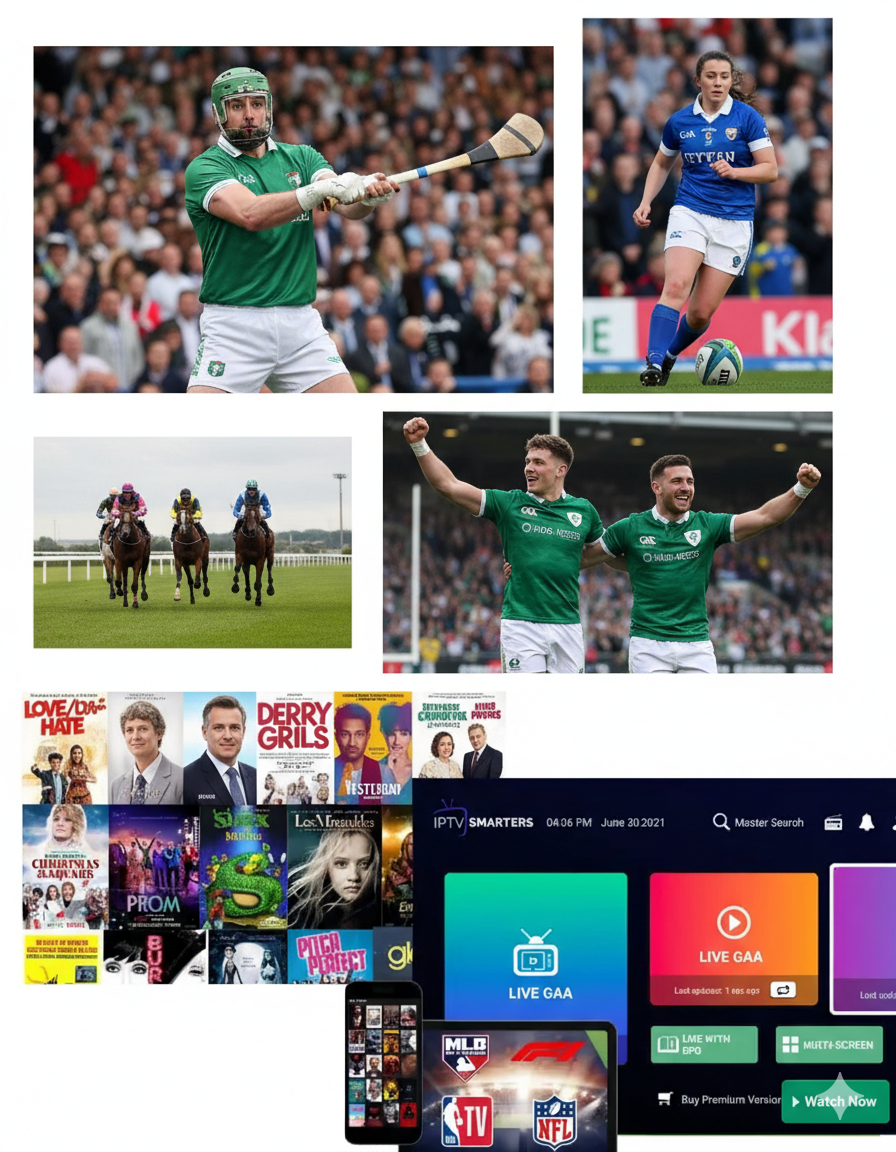Click the NFL shield logo
This screenshot has height=1152, width=896.
[552, 1123]
